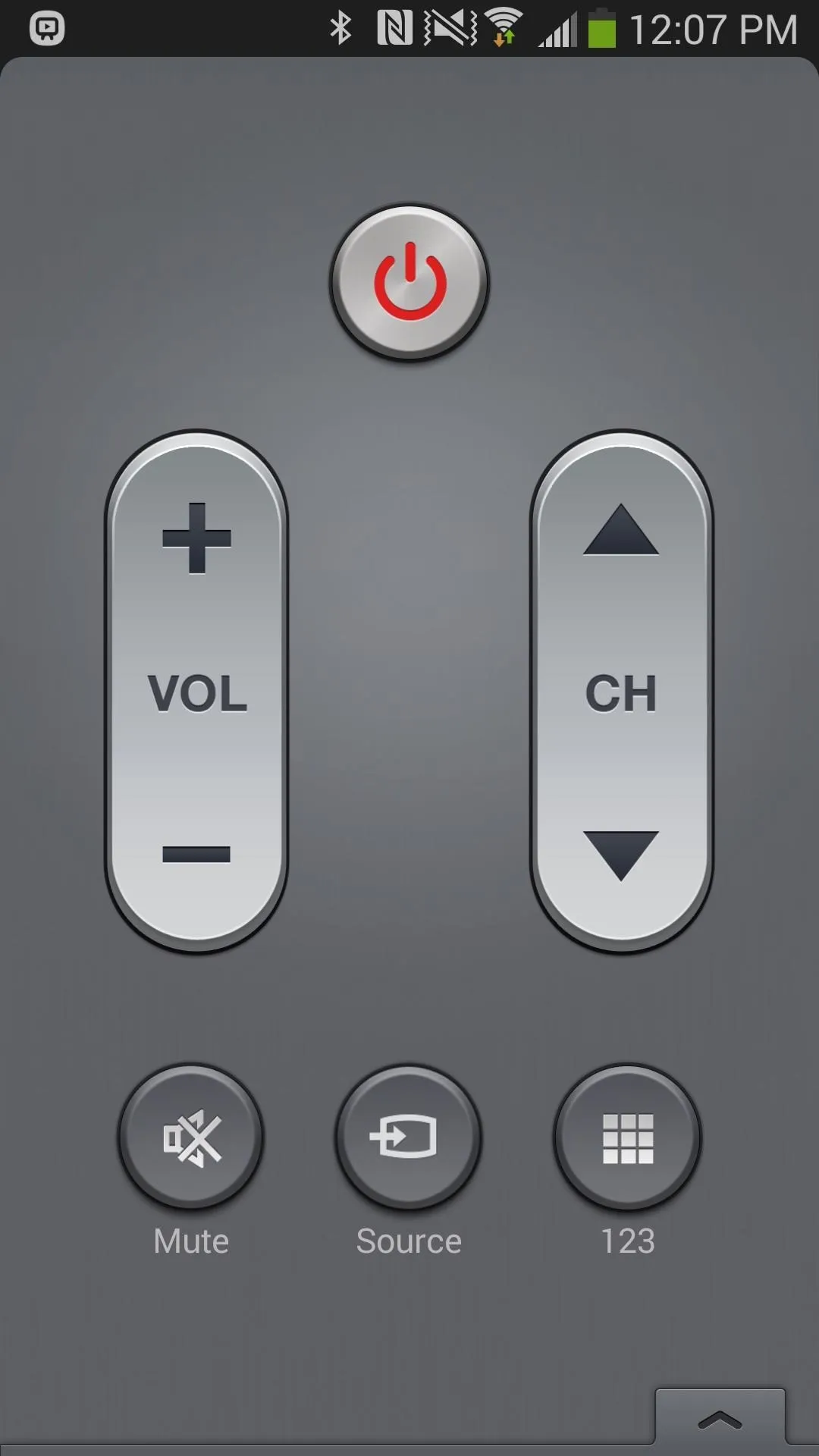Mute the TV sound
The height and width of the screenshot is (1456, 819).
click(x=191, y=1137)
